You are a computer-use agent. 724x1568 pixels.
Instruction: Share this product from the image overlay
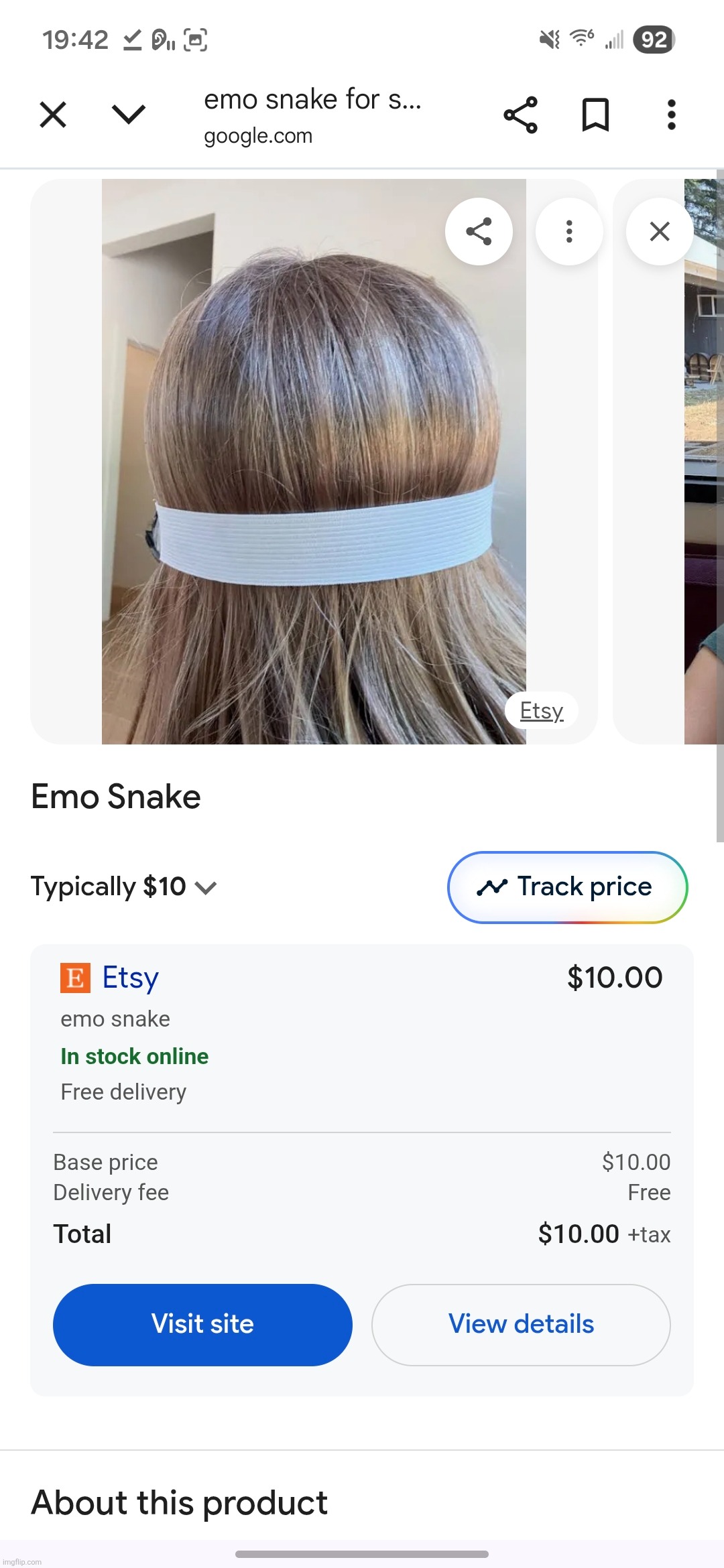[x=479, y=231]
